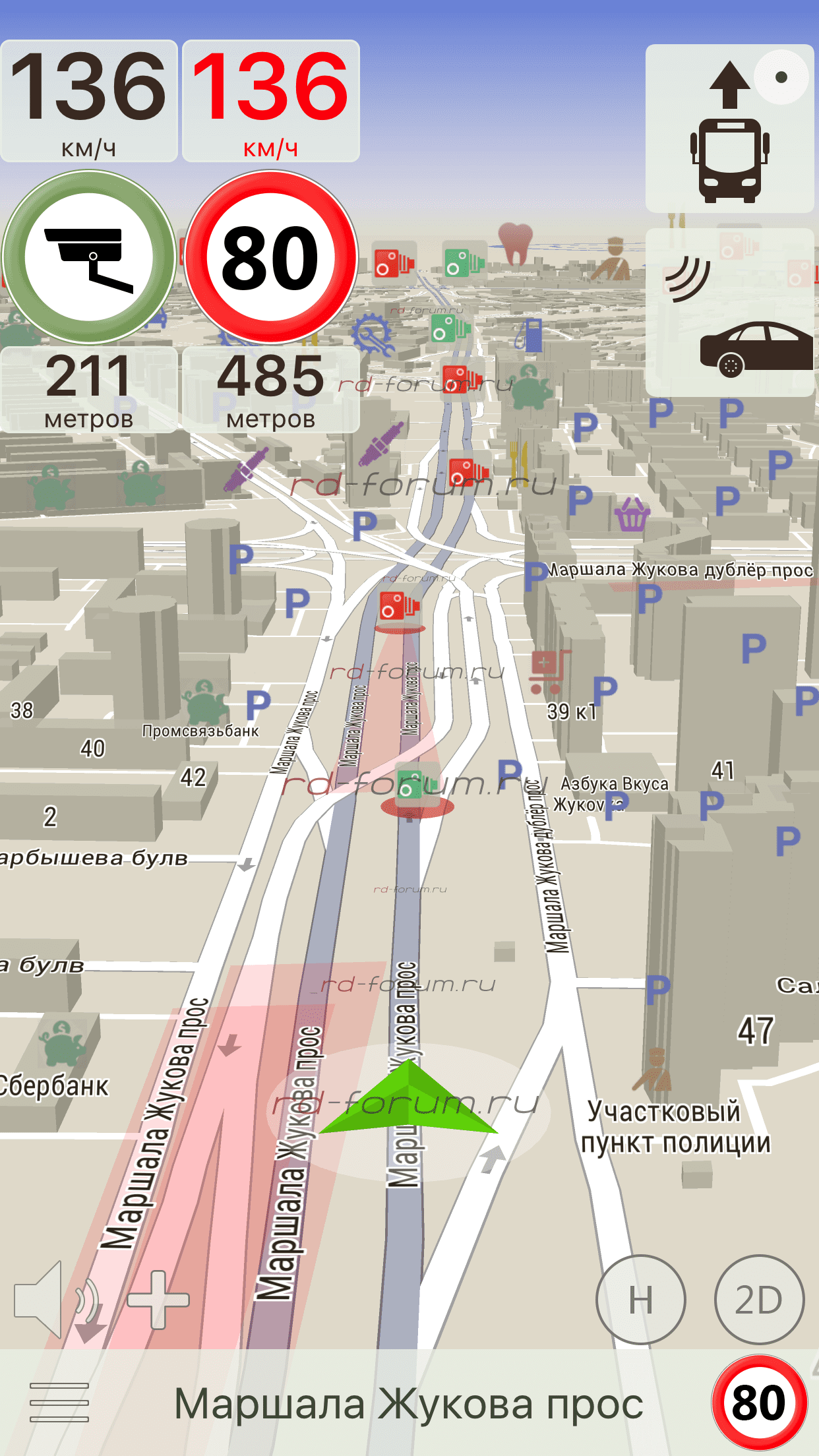Tap the current speed 136 km/h widget
Image resolution: width=819 pixels, height=1456 pixels.
click(89, 101)
